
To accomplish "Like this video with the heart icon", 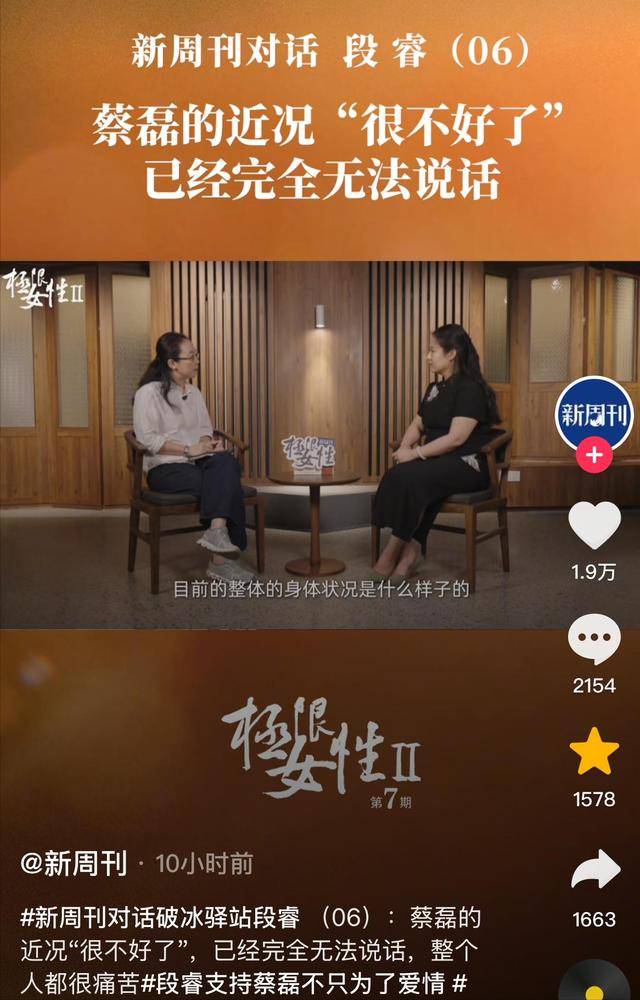I will 595,525.
